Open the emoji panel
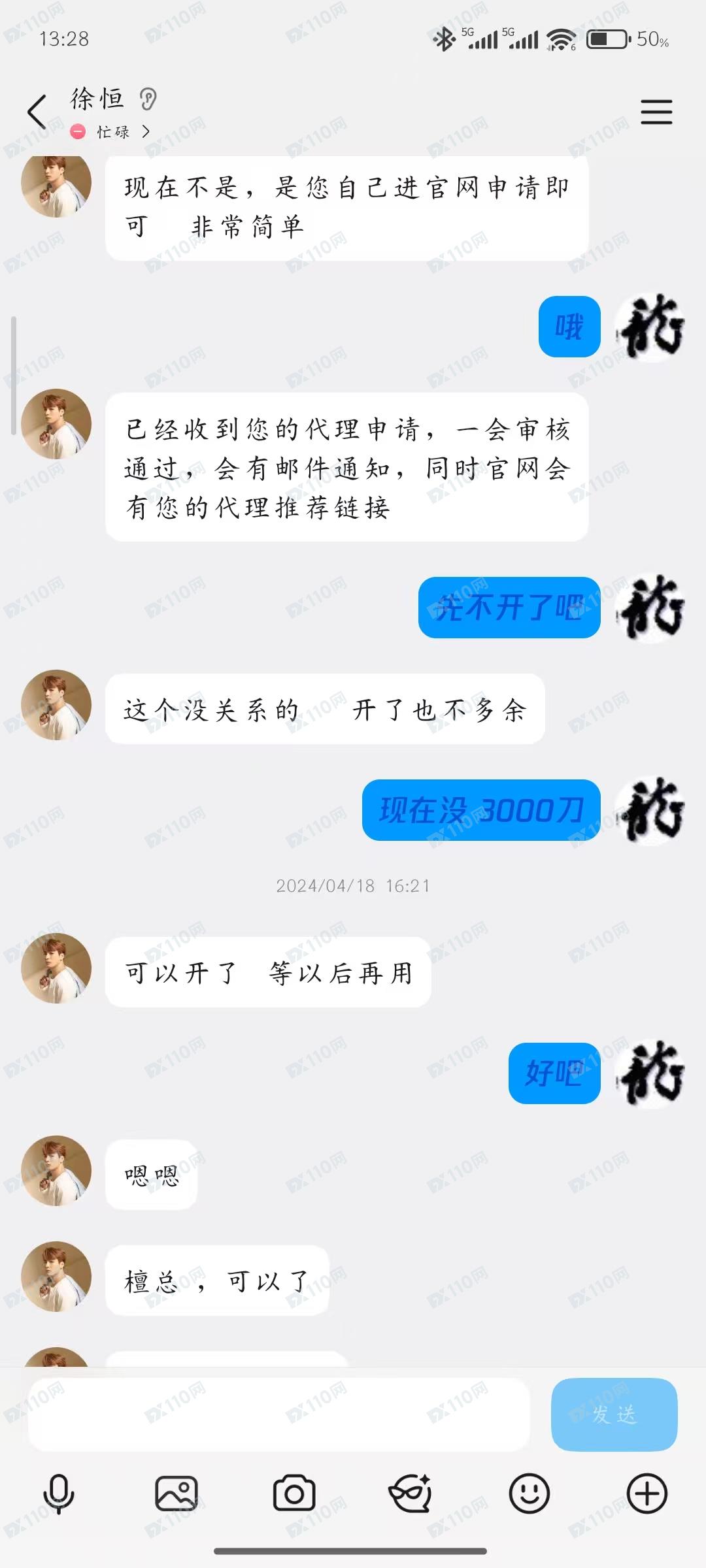The image size is (706, 1568). [x=529, y=1494]
